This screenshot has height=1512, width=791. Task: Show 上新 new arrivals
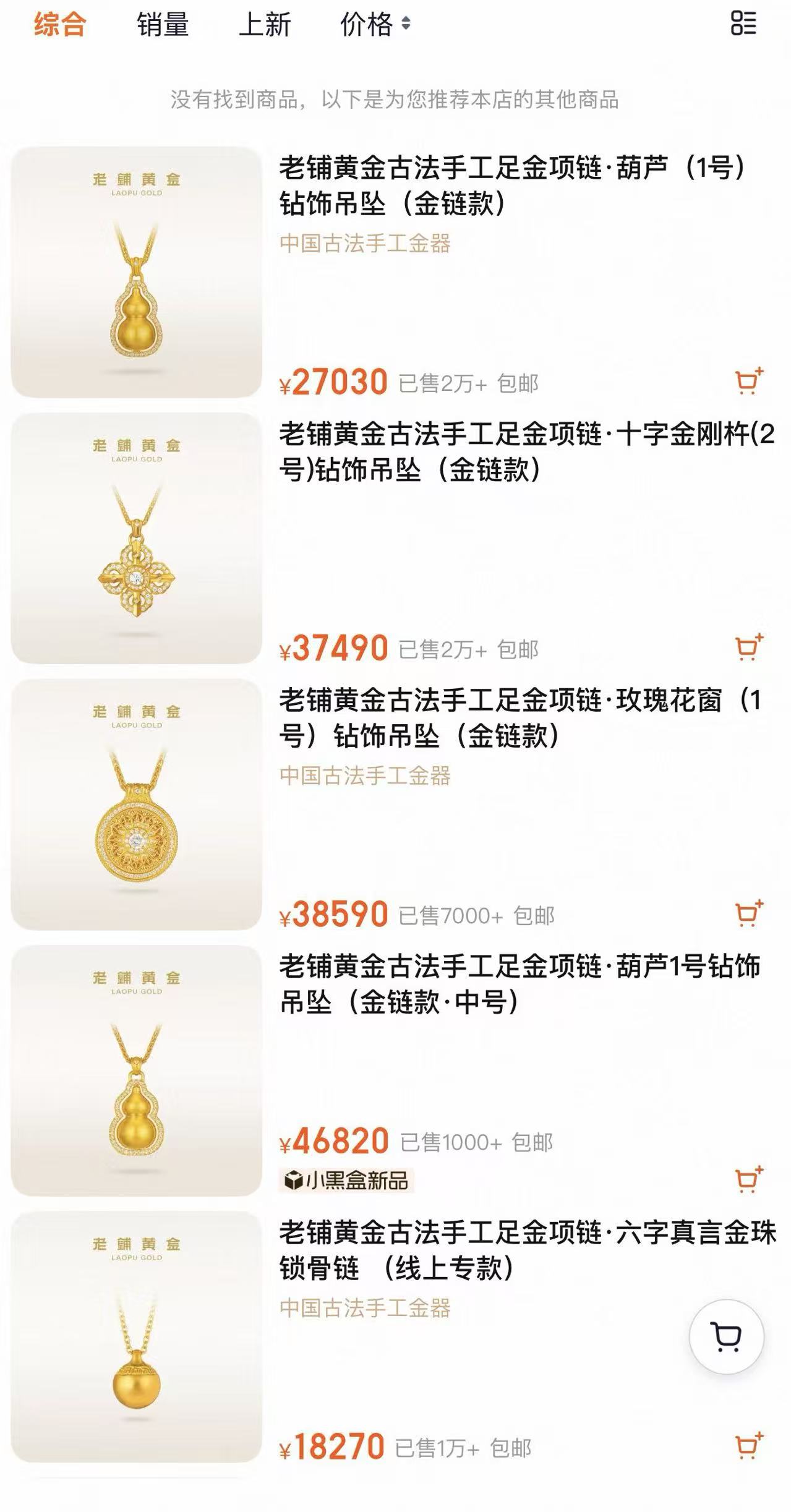(265, 25)
